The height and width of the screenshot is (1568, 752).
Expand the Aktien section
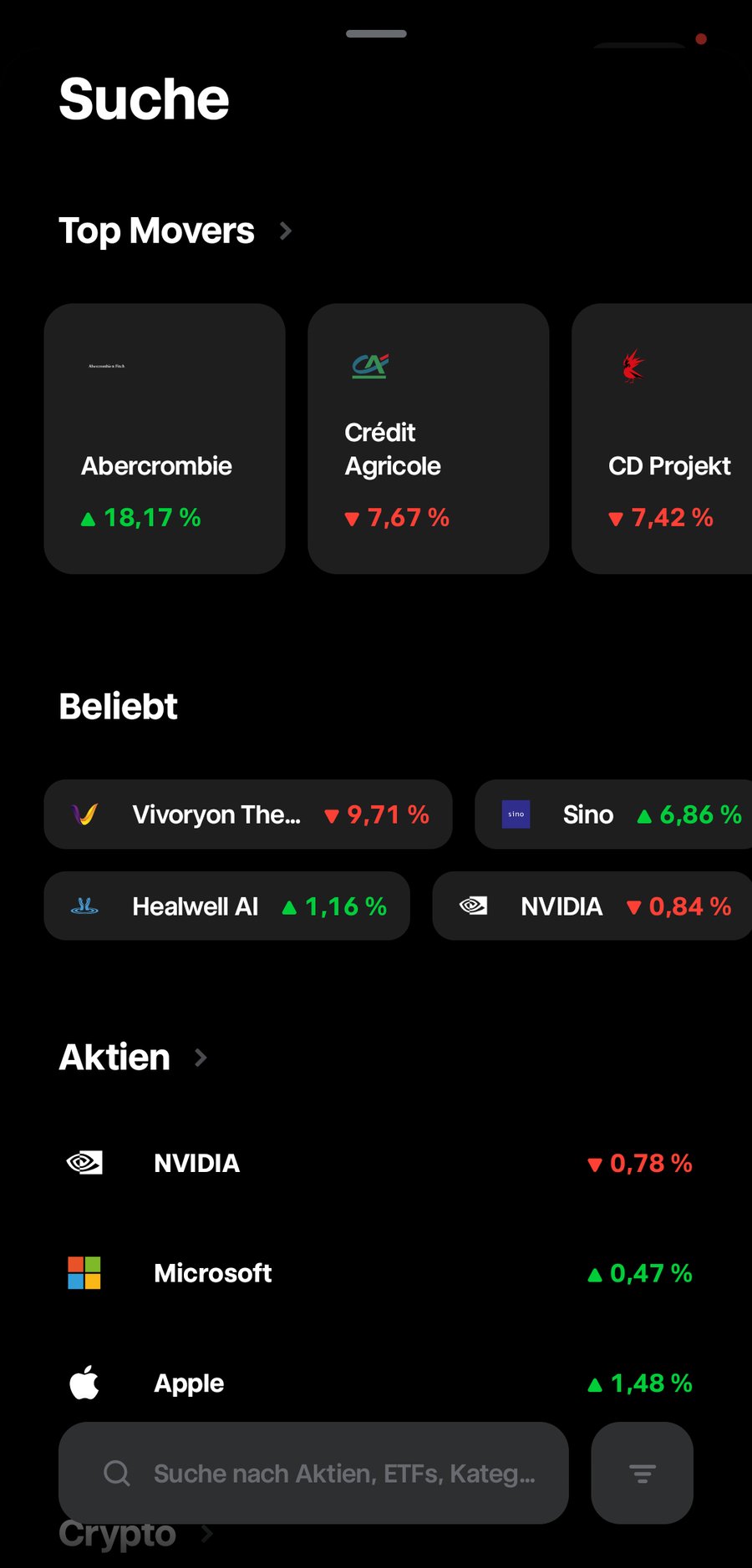201,1058
